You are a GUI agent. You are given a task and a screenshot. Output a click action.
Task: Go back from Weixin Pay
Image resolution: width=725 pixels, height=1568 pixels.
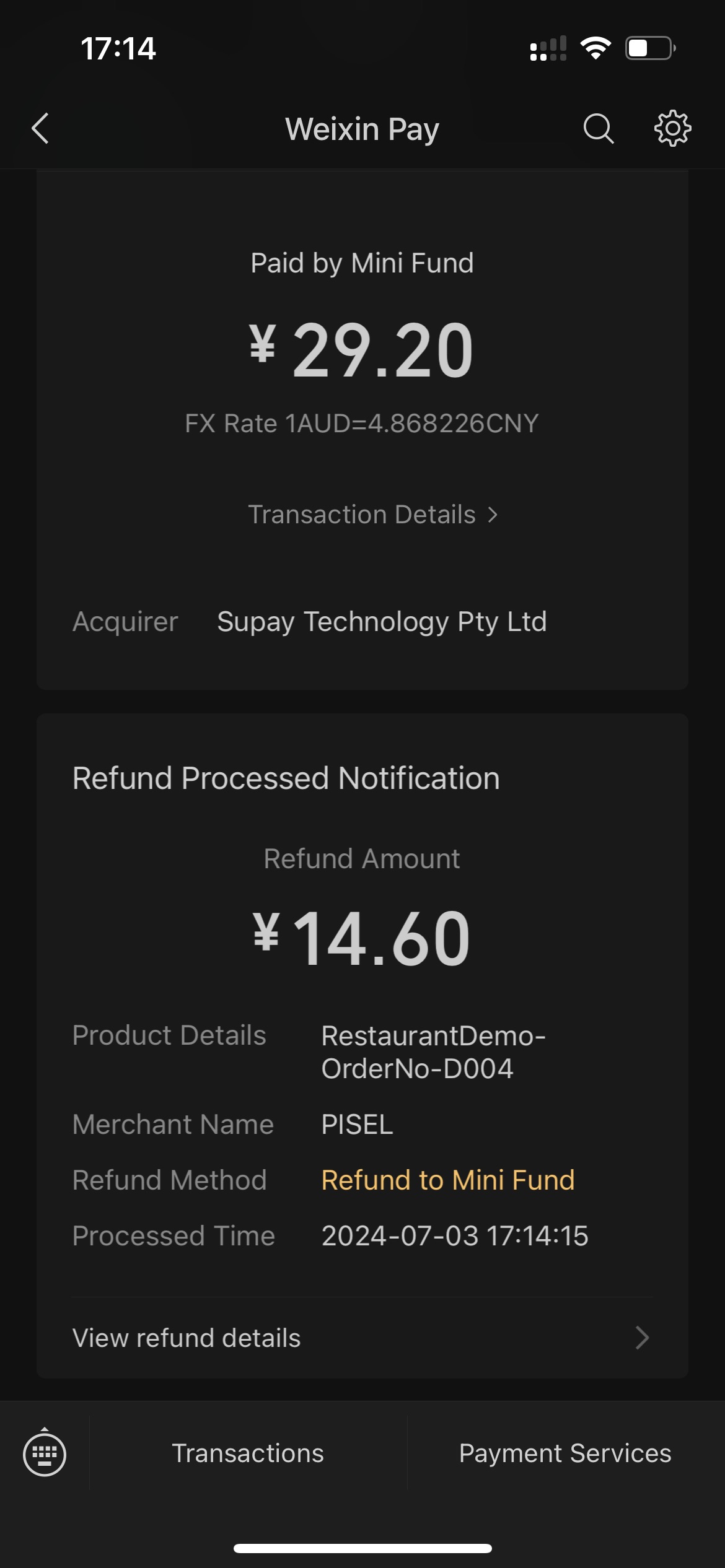coord(40,129)
